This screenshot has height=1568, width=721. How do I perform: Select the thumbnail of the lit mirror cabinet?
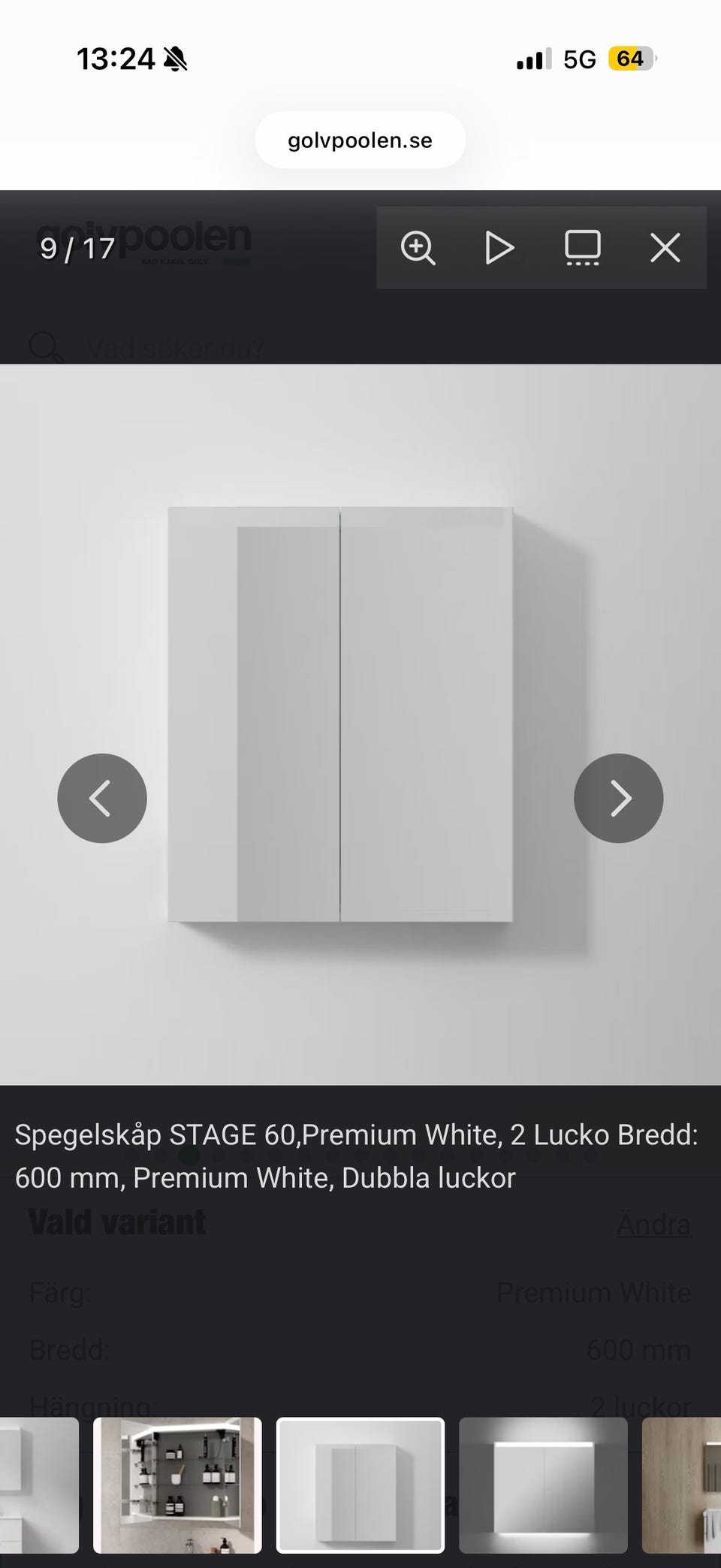pyautogui.click(x=543, y=1485)
